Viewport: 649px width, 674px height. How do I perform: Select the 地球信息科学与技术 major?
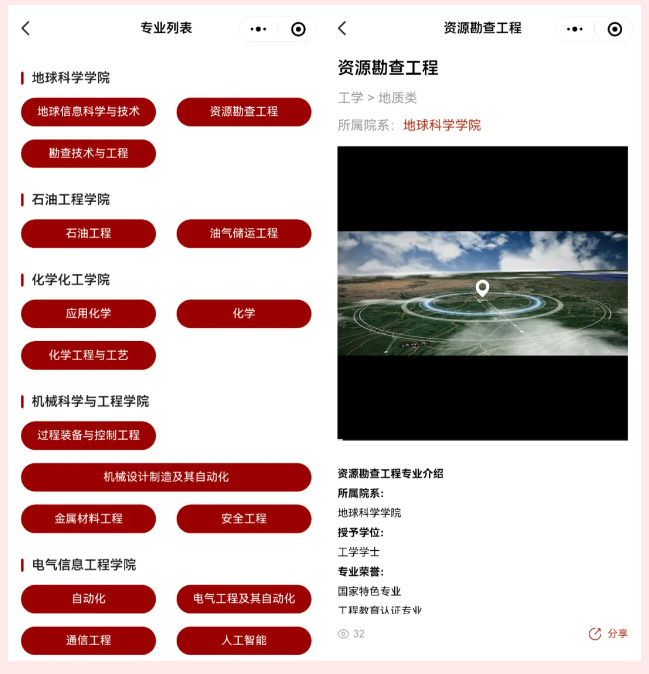88,112
